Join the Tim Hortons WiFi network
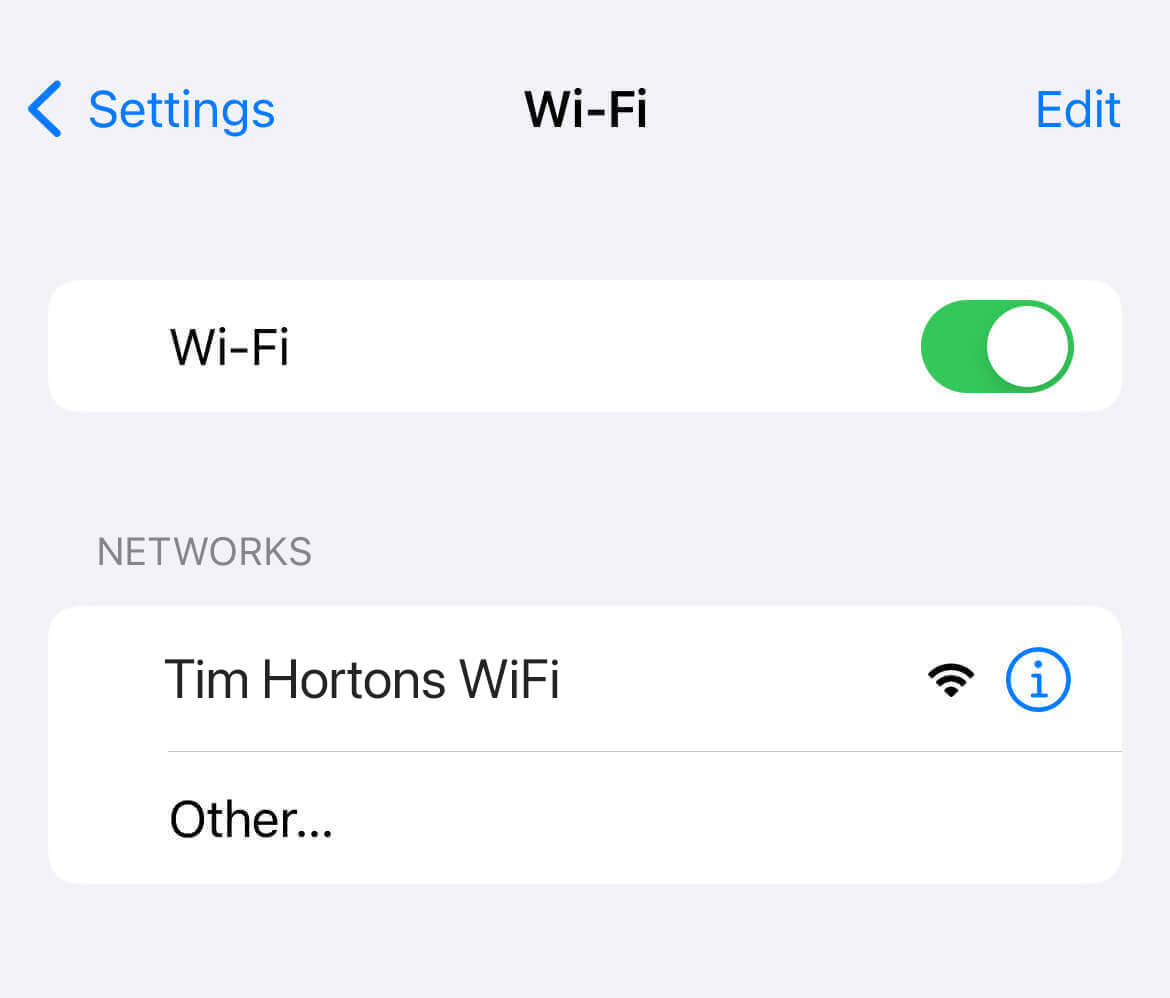The width and height of the screenshot is (1170, 998). coord(362,680)
